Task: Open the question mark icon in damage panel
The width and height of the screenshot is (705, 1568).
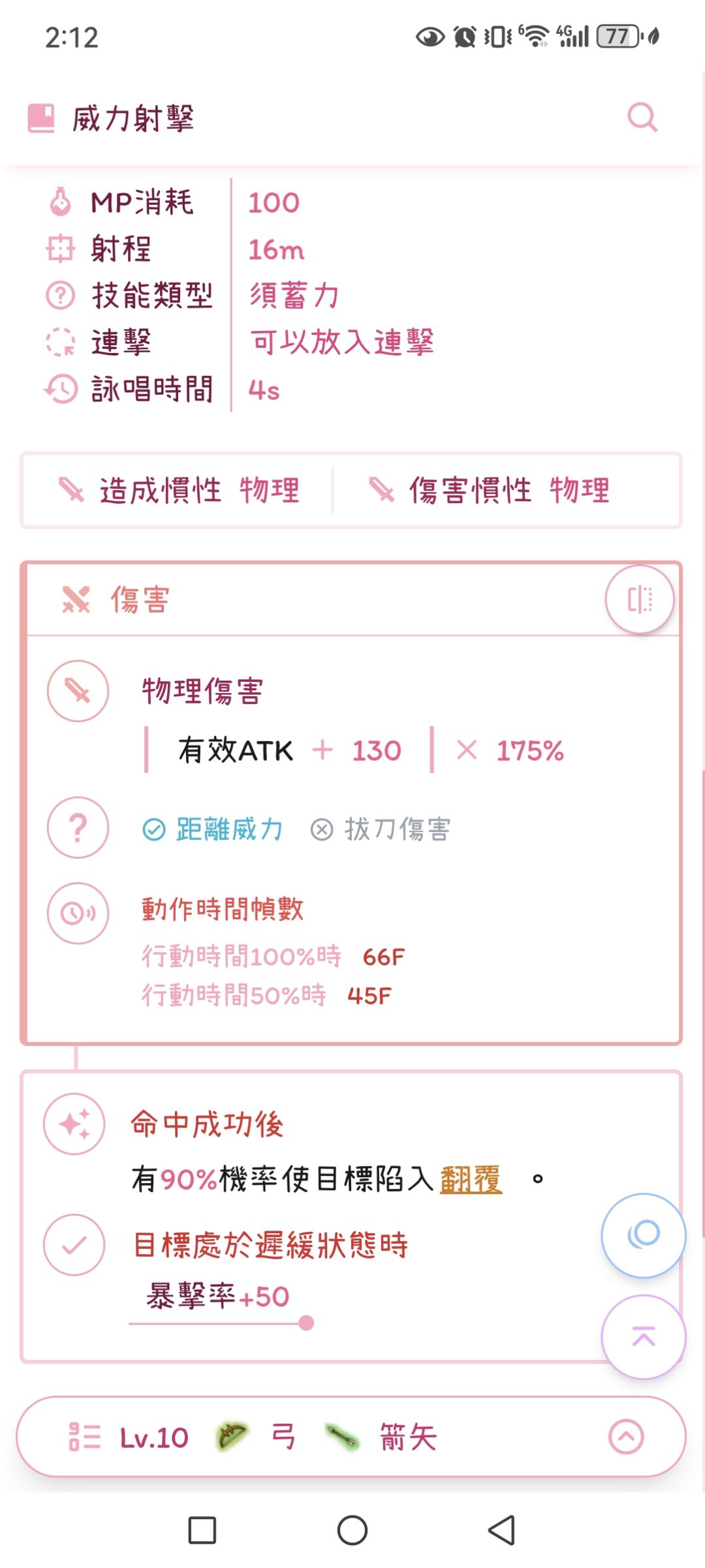Action: tap(77, 827)
